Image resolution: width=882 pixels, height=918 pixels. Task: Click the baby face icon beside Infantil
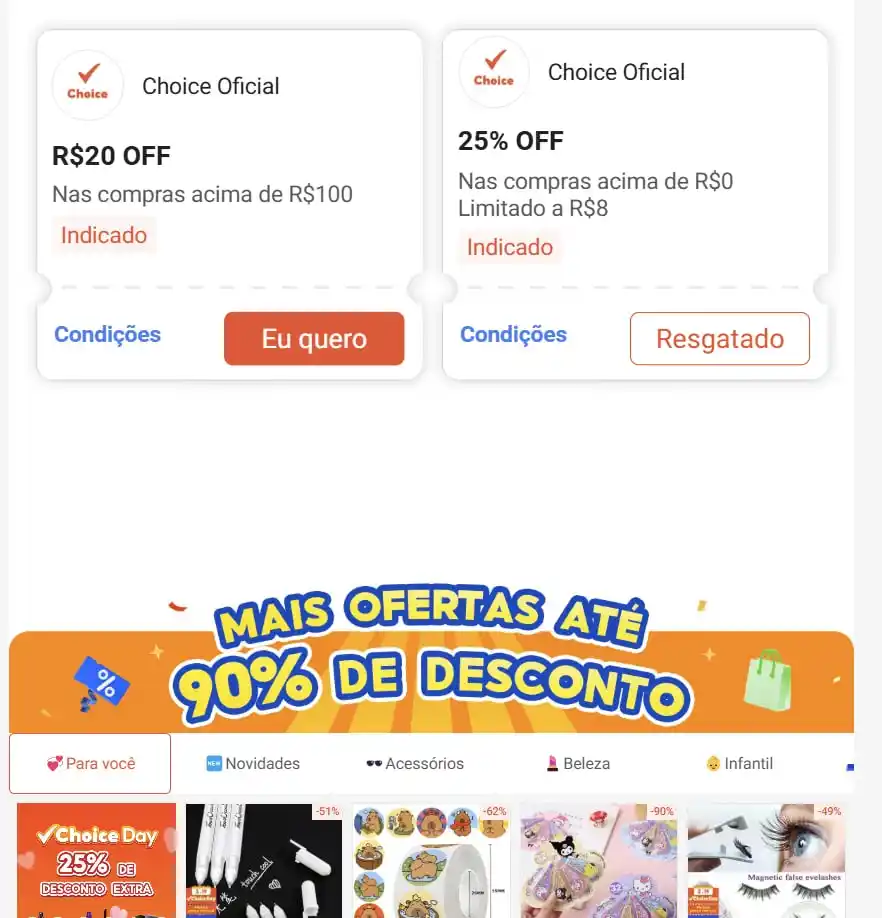coord(713,763)
